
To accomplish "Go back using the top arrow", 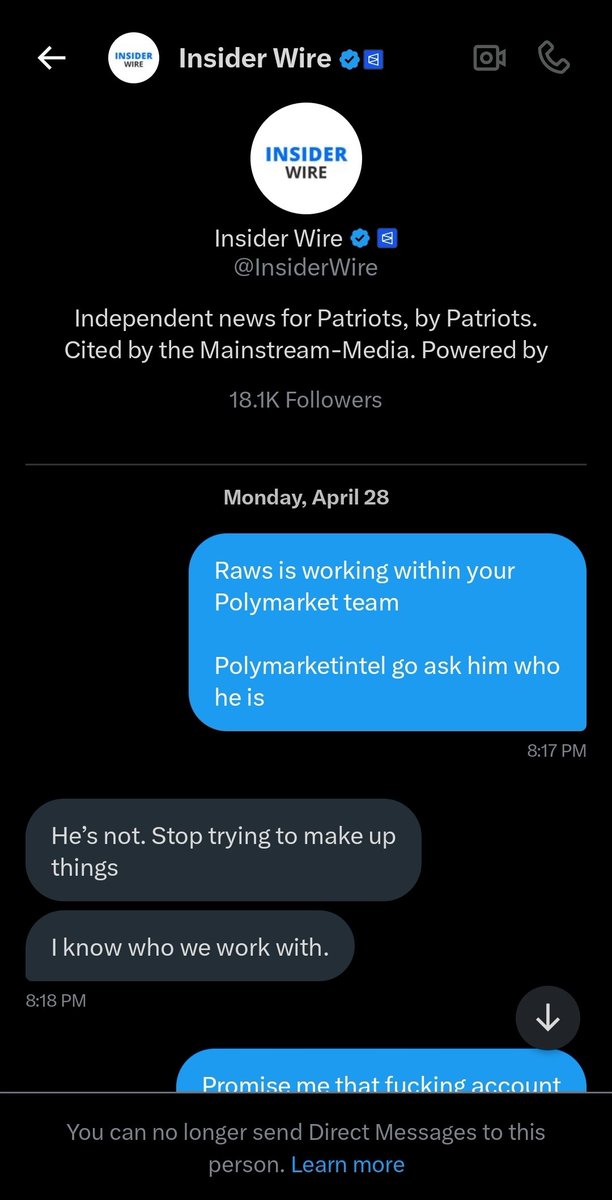I will tap(52, 59).
